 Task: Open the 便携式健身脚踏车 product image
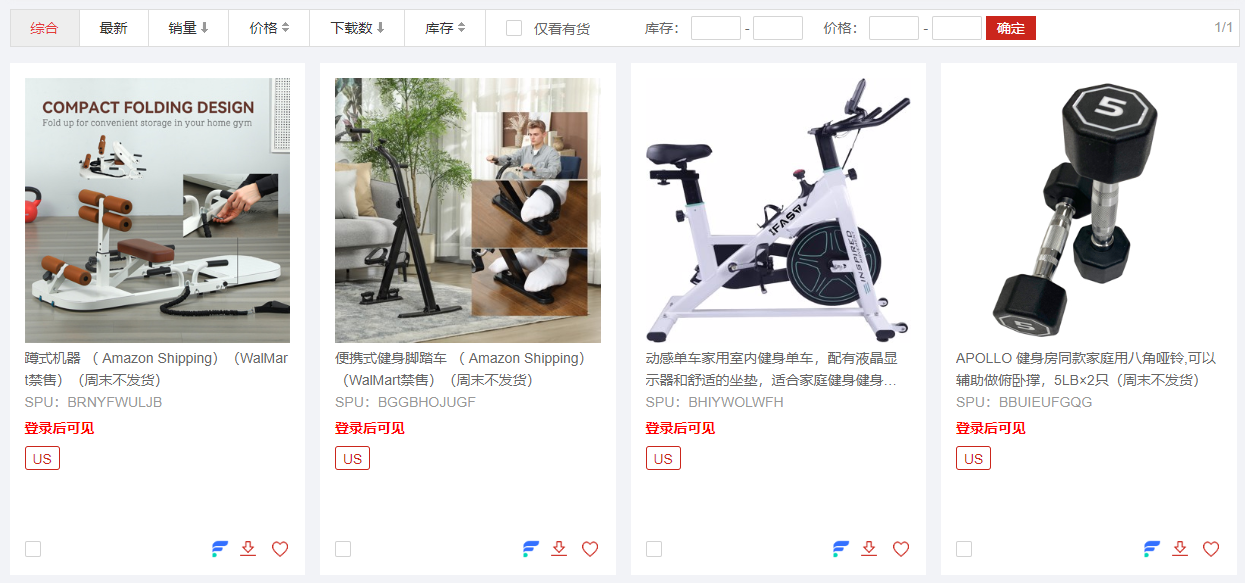pyautogui.click(x=467, y=211)
